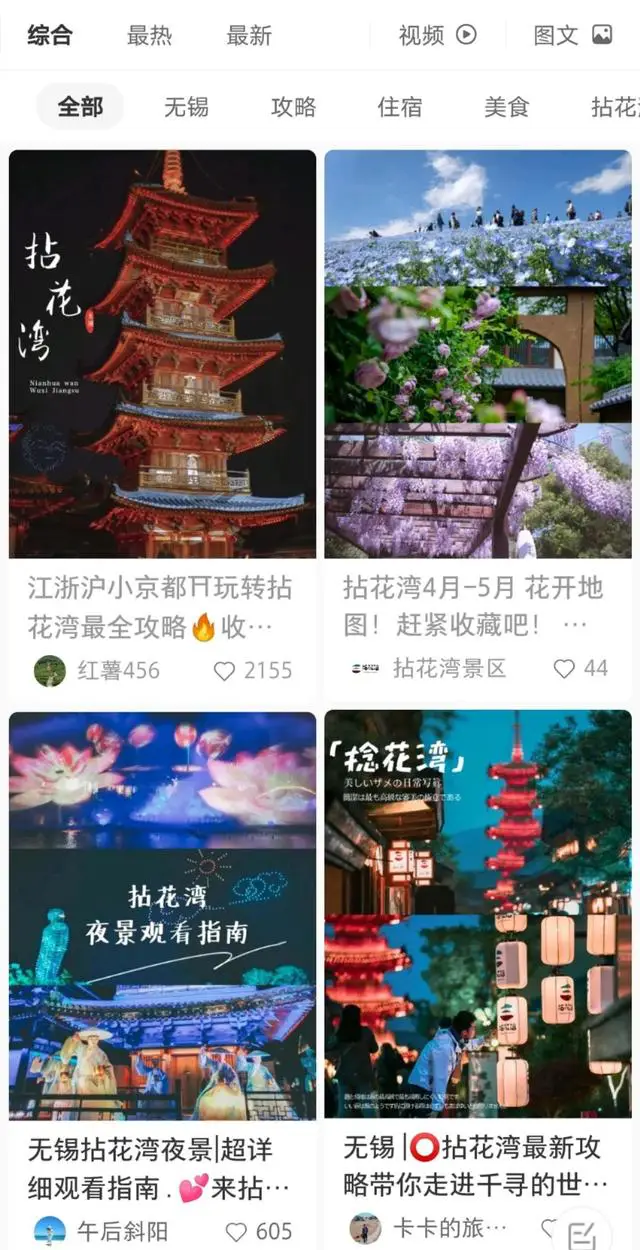This screenshot has width=640, height=1250.
Task: Open the 拈花湾4月-5月 花开地图 post
Action: [478, 353]
